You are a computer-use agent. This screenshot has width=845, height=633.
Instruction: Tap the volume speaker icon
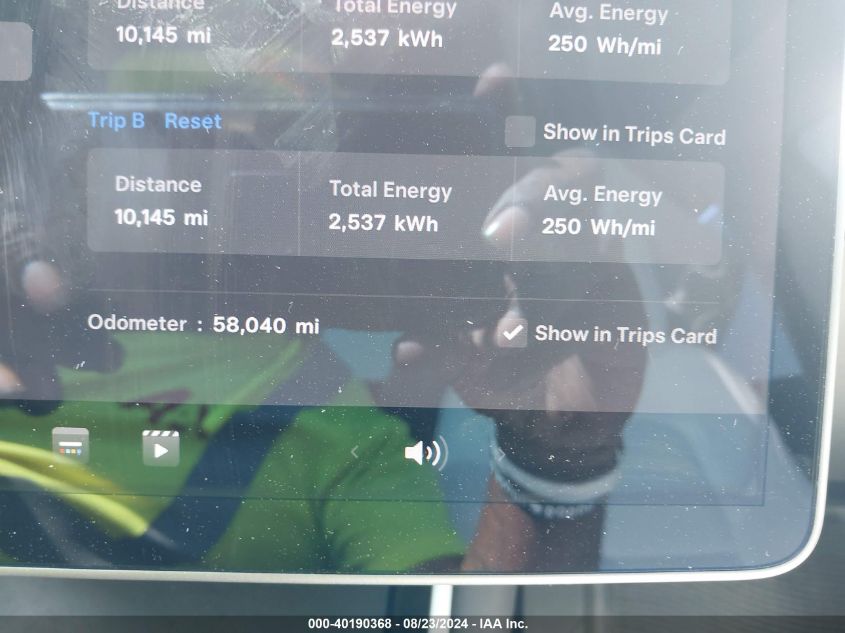[424, 454]
